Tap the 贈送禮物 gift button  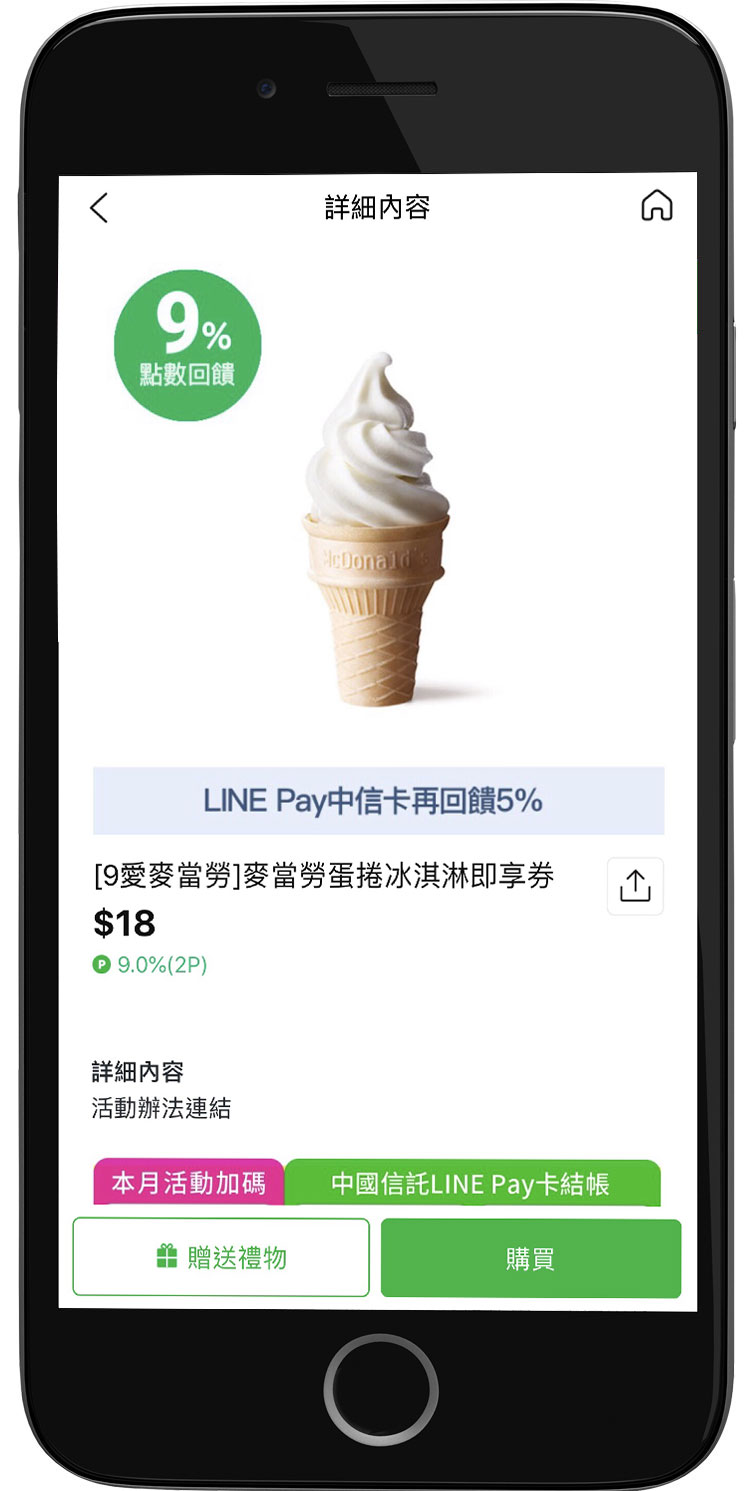(221, 1257)
